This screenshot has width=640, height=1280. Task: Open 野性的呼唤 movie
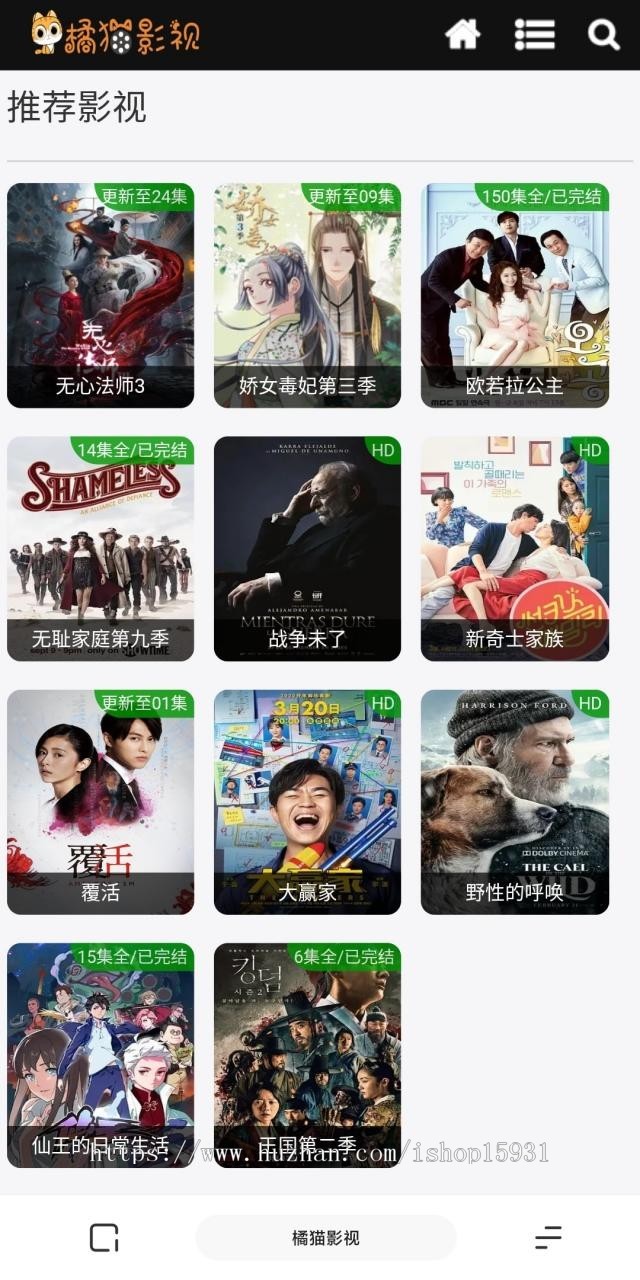514,801
